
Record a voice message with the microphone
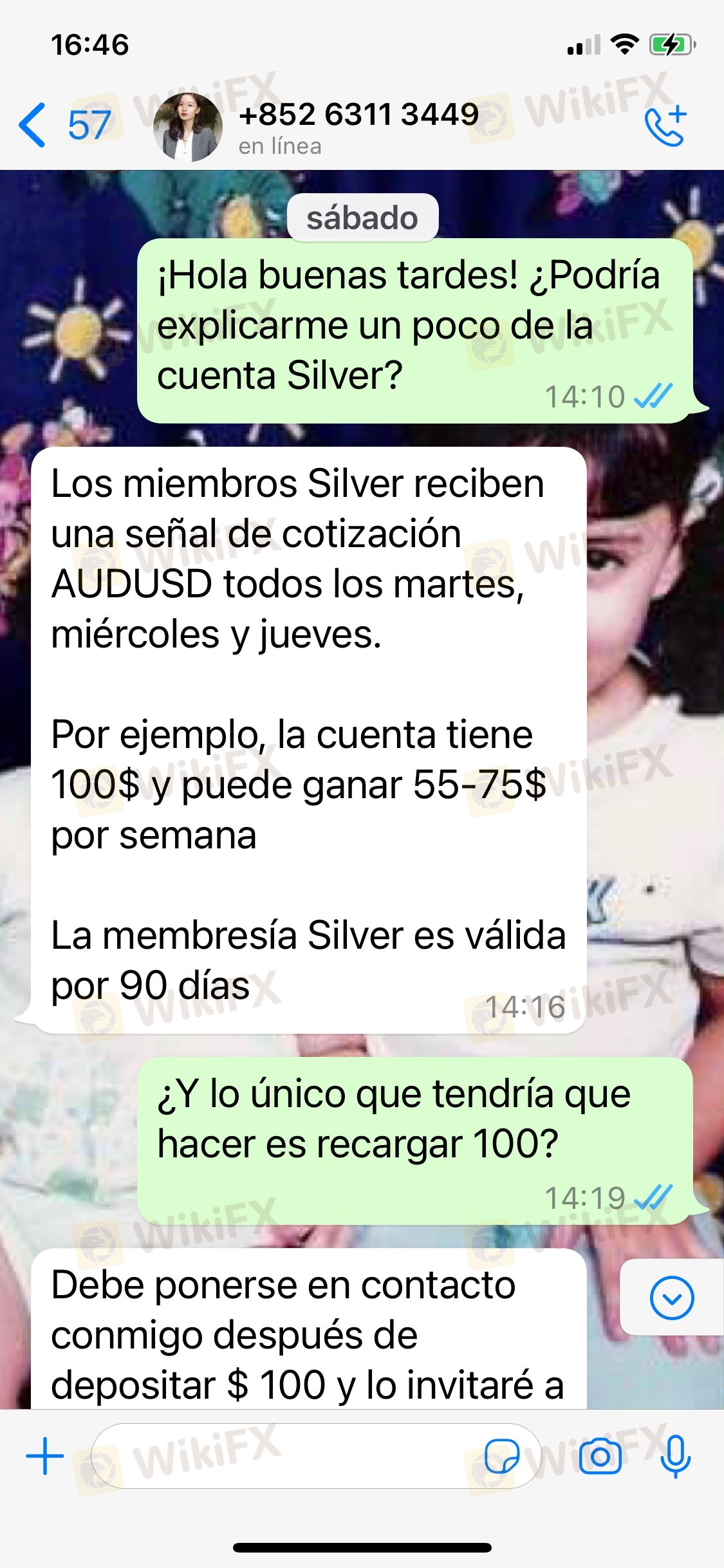tap(675, 1456)
